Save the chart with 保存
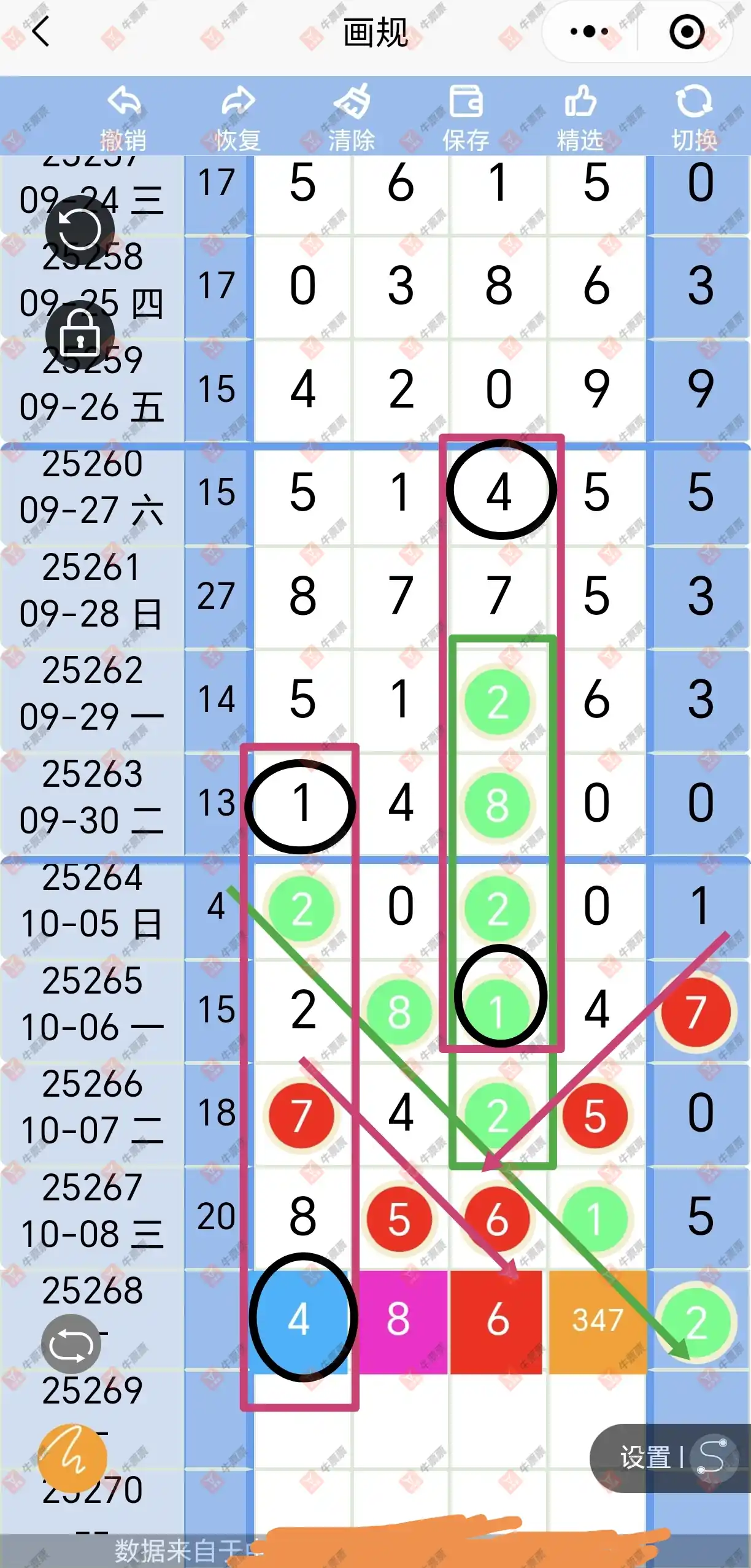This screenshot has width=751, height=1568. pos(466,117)
